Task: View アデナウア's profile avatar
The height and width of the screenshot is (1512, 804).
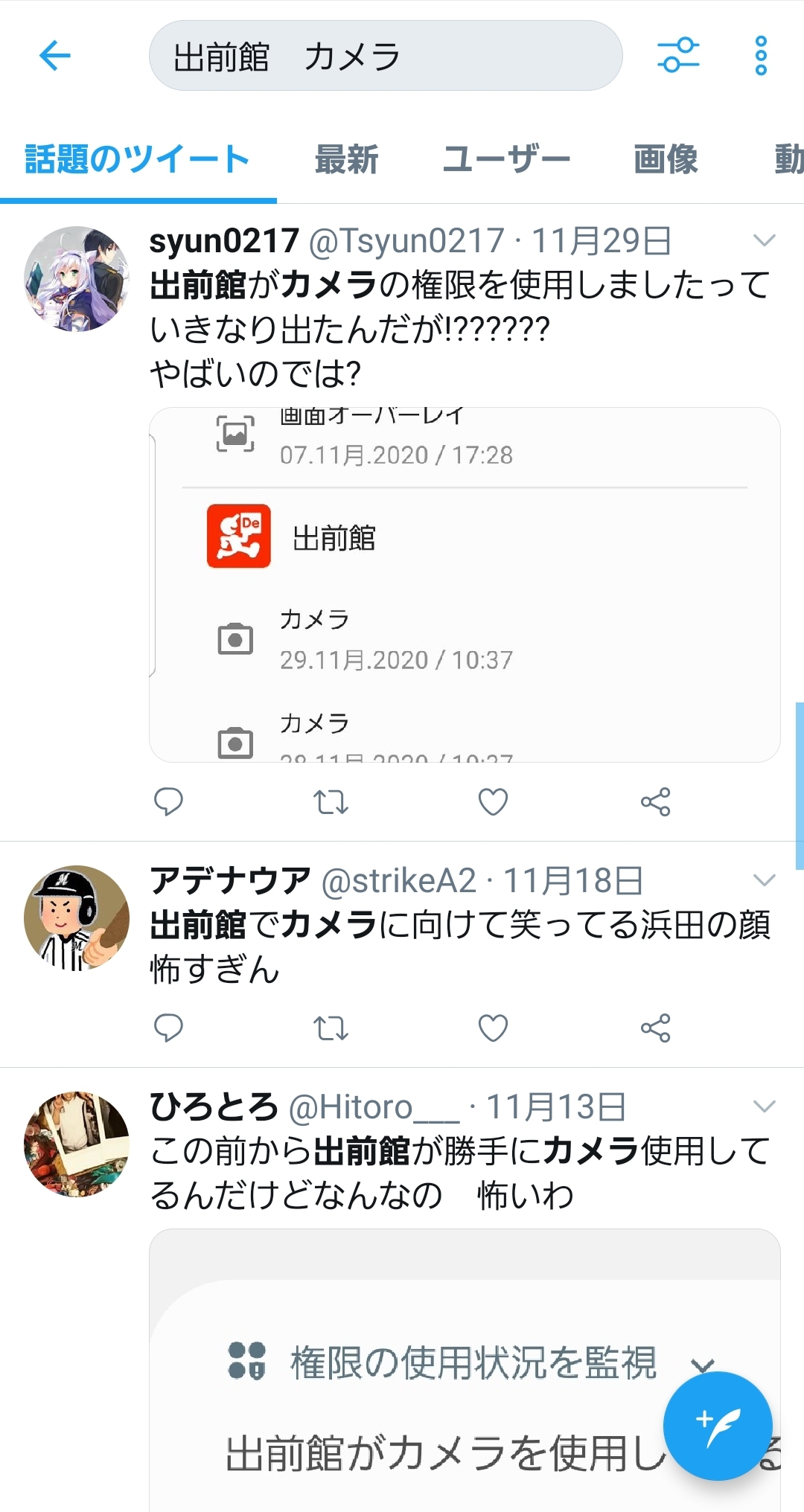Action: point(76,917)
